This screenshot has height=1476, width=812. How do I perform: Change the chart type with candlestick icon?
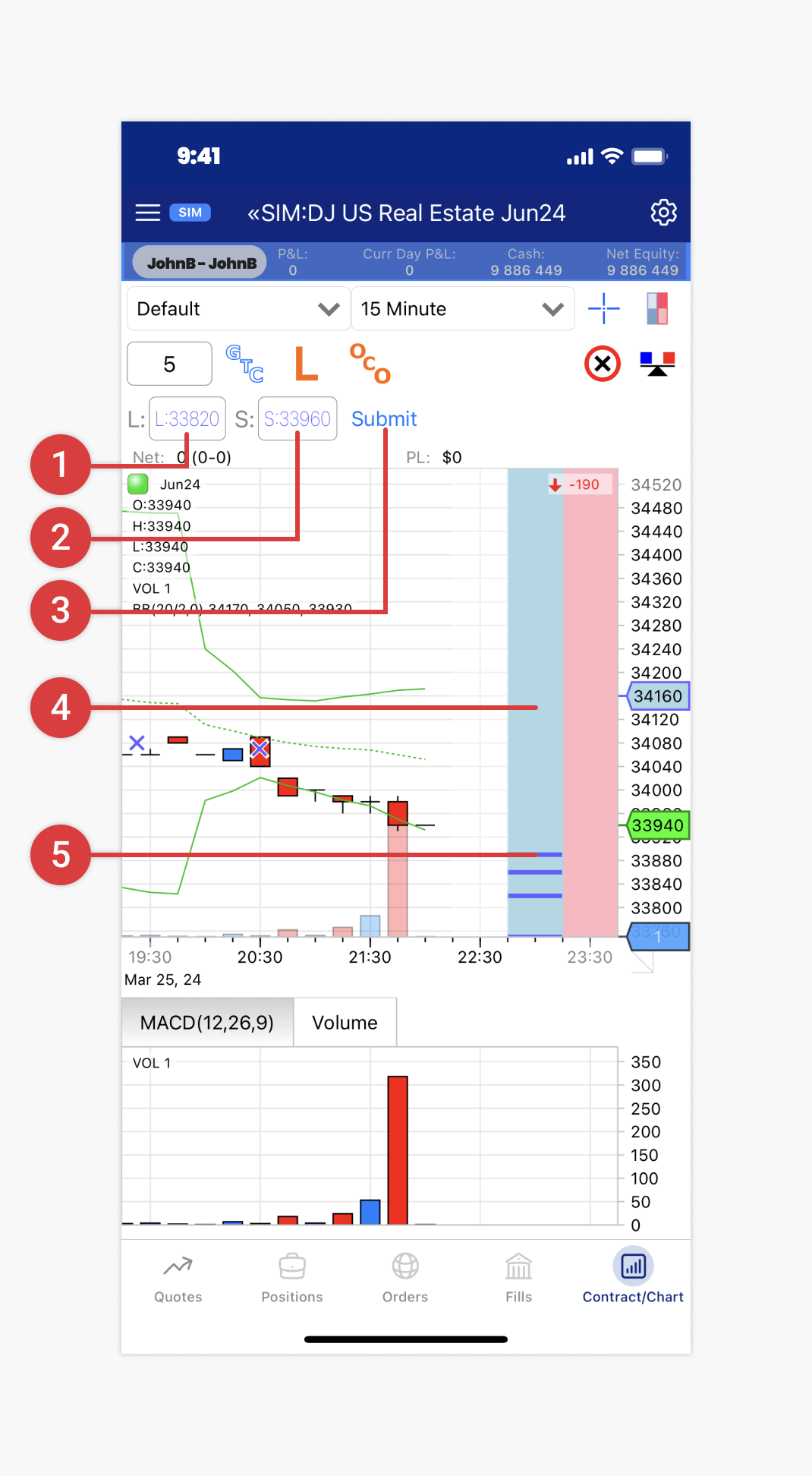[x=657, y=309]
